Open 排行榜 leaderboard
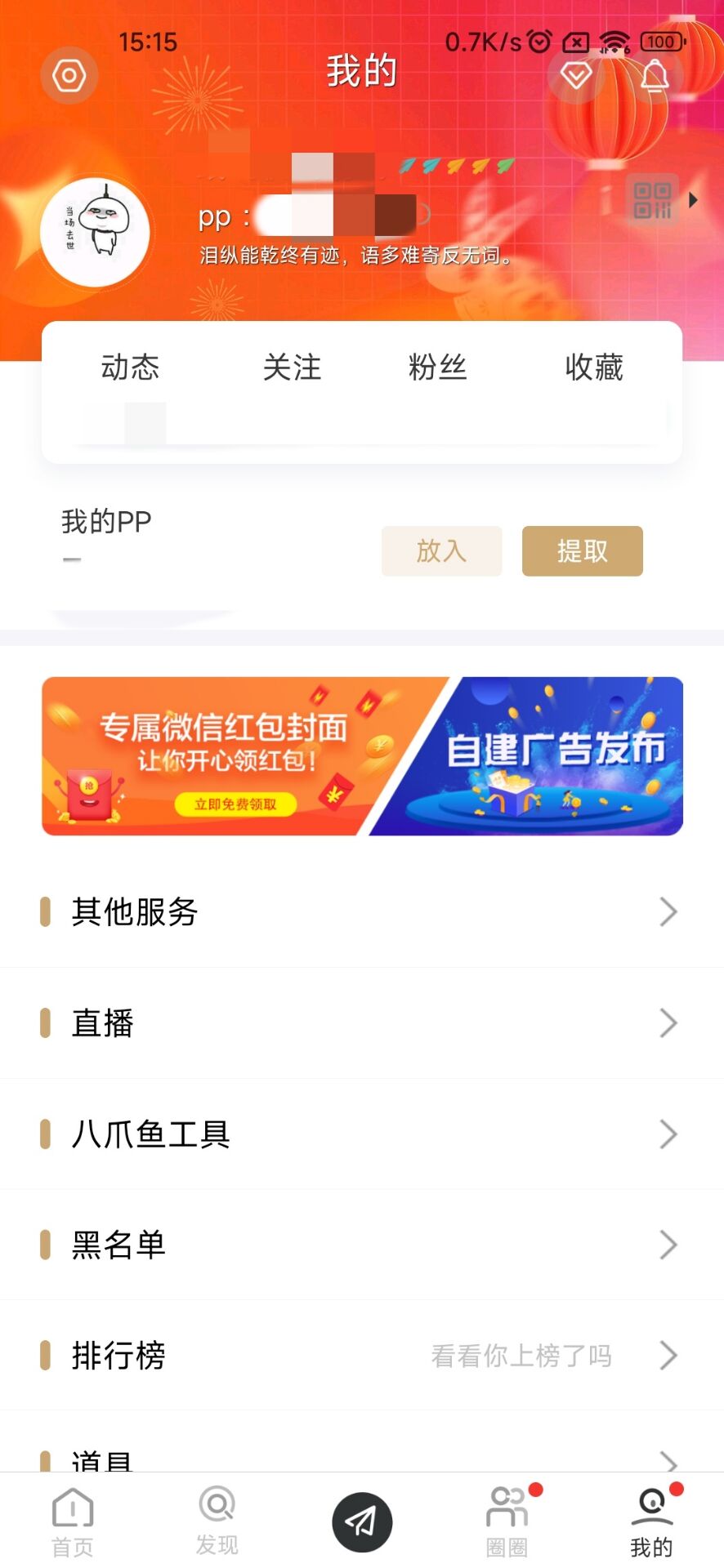Screen dimensions: 724x1568 click(x=362, y=1356)
